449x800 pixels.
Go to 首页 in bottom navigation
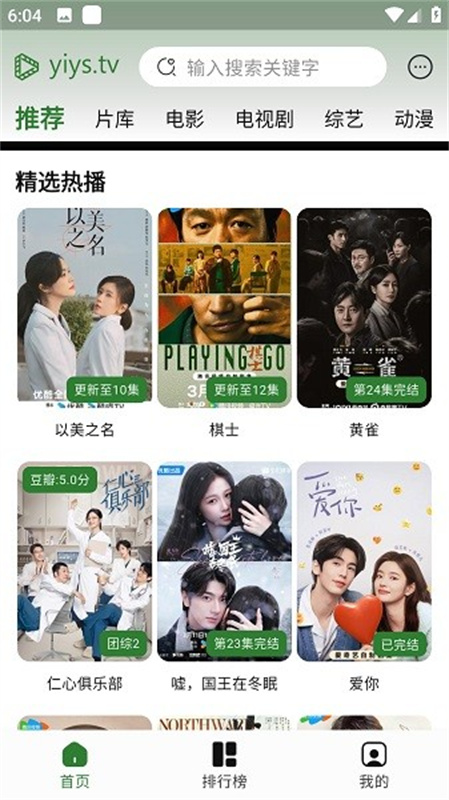pyautogui.click(x=75, y=765)
